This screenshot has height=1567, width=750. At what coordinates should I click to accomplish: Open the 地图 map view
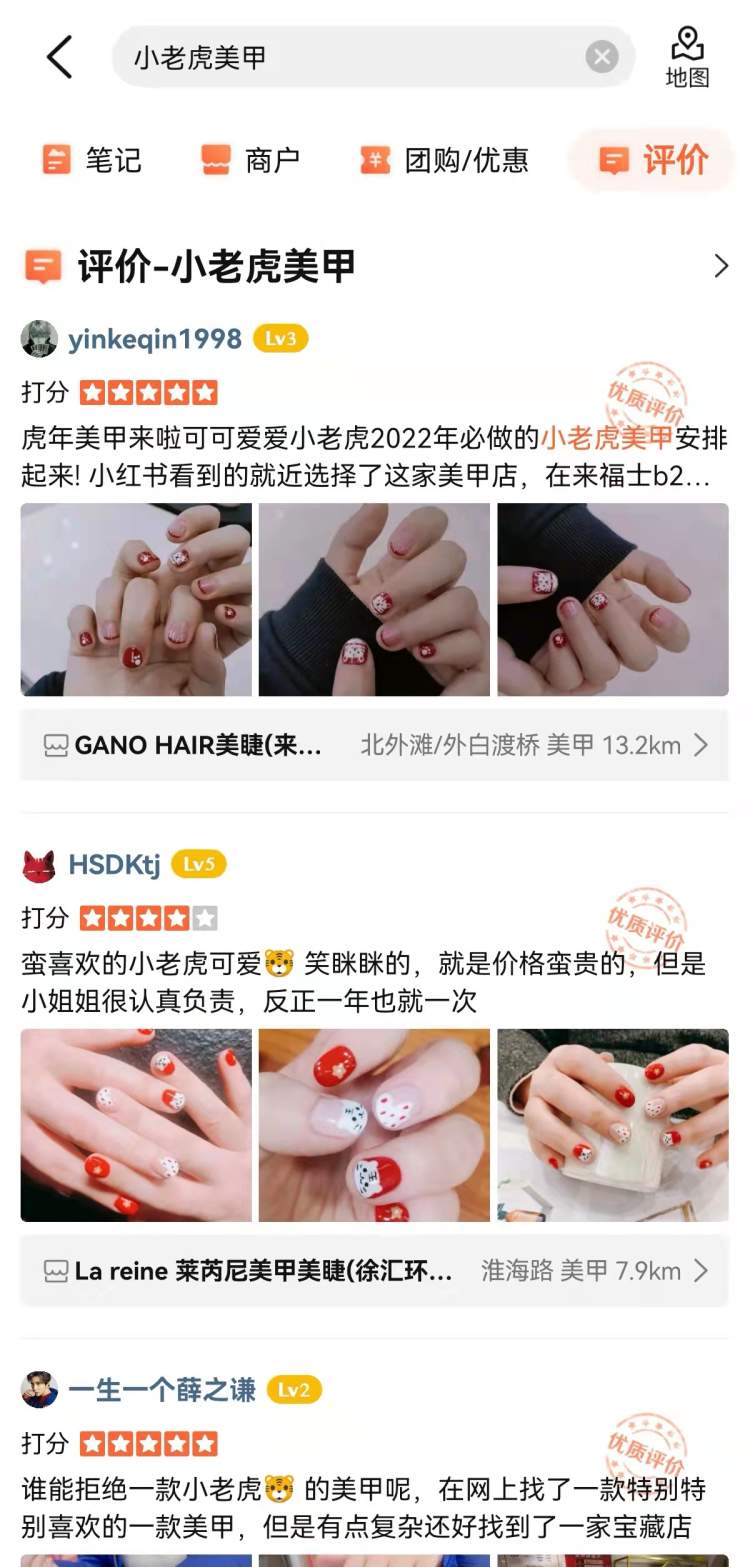(687, 57)
